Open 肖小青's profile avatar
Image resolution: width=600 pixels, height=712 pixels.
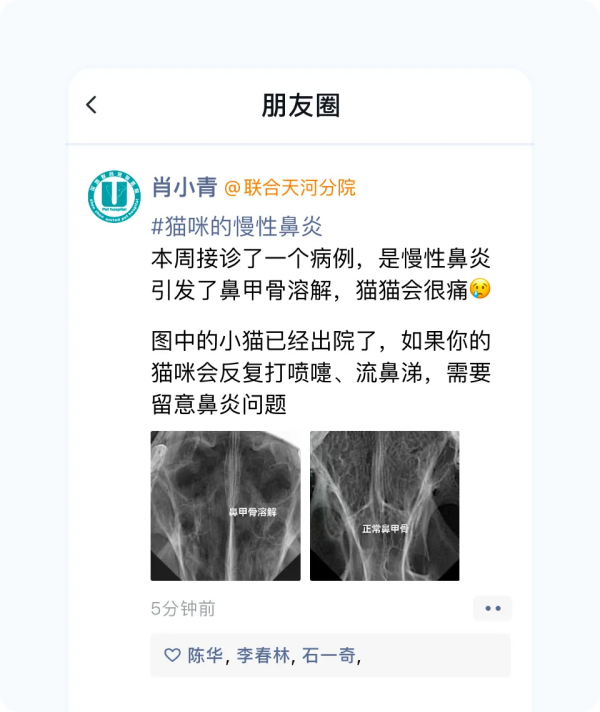tap(114, 196)
